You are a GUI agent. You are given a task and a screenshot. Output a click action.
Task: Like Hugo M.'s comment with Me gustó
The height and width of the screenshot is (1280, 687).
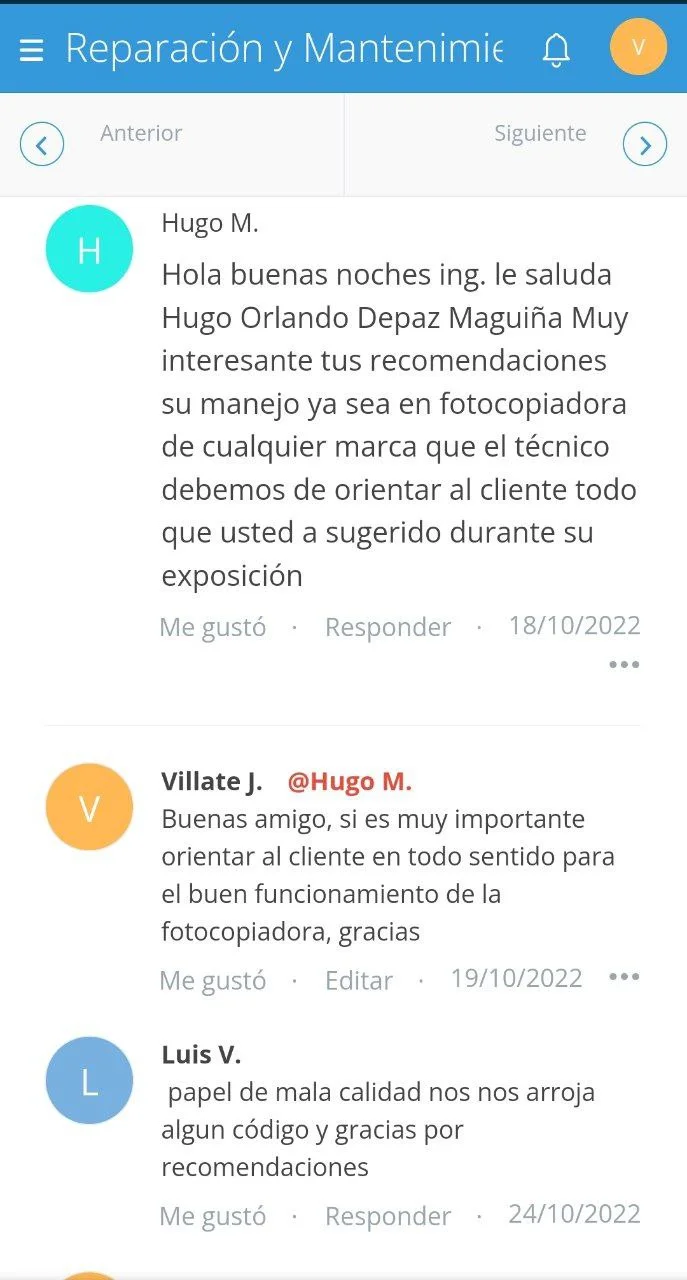pyautogui.click(x=213, y=627)
